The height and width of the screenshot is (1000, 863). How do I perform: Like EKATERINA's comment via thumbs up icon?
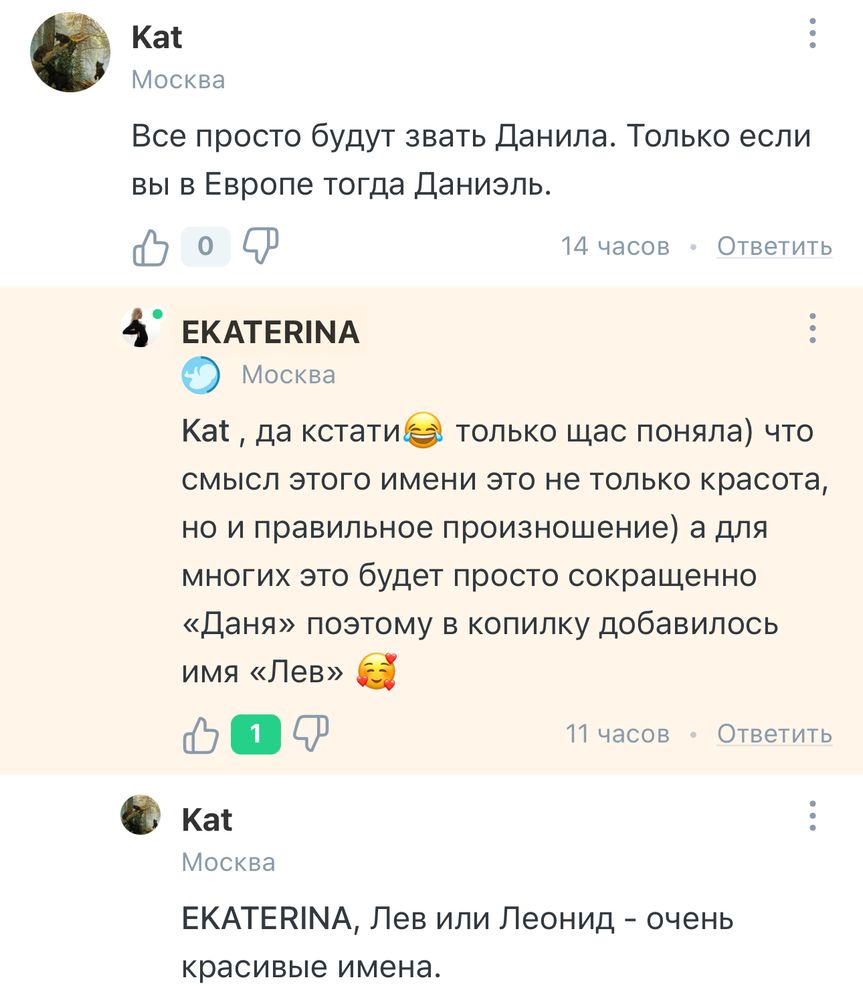pyautogui.click(x=202, y=734)
